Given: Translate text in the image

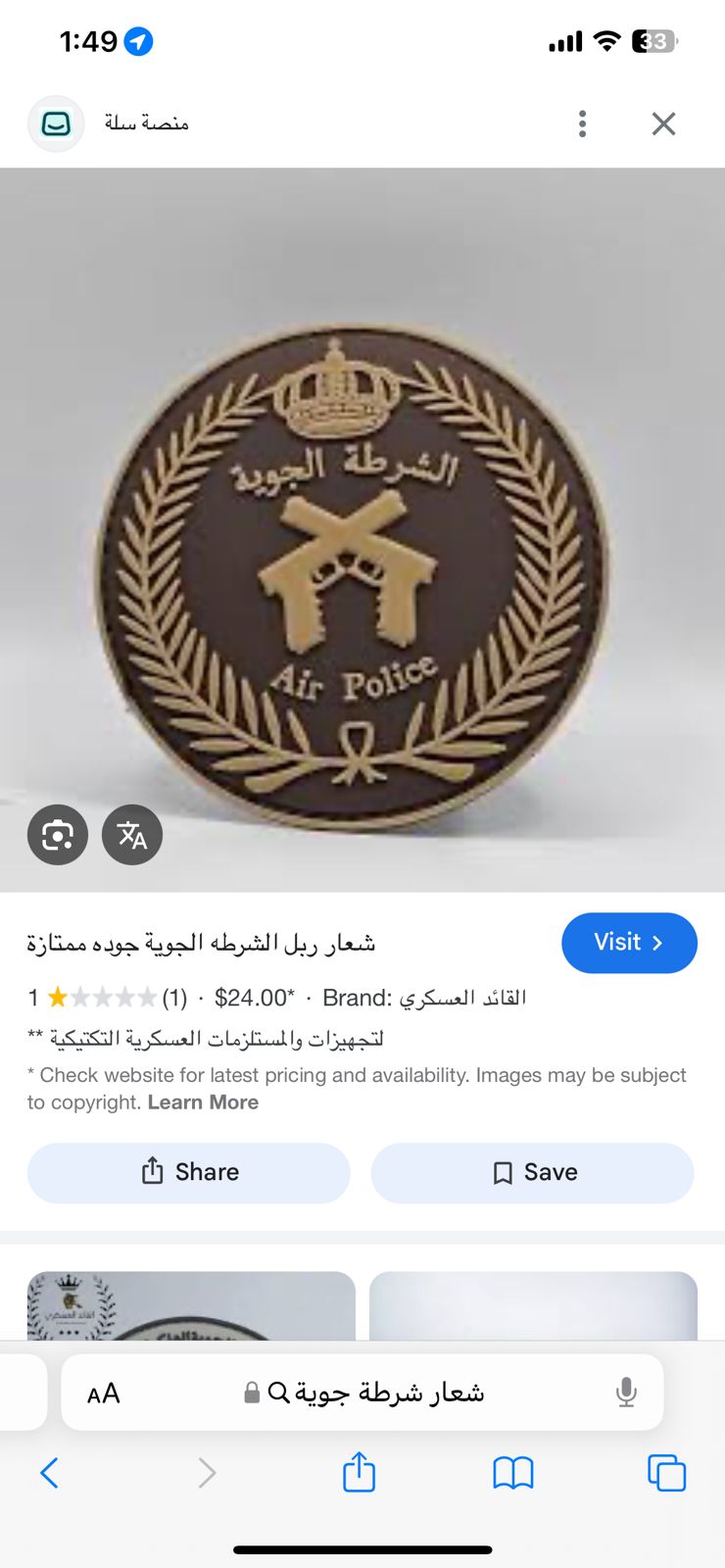Looking at the screenshot, I should click(132, 835).
